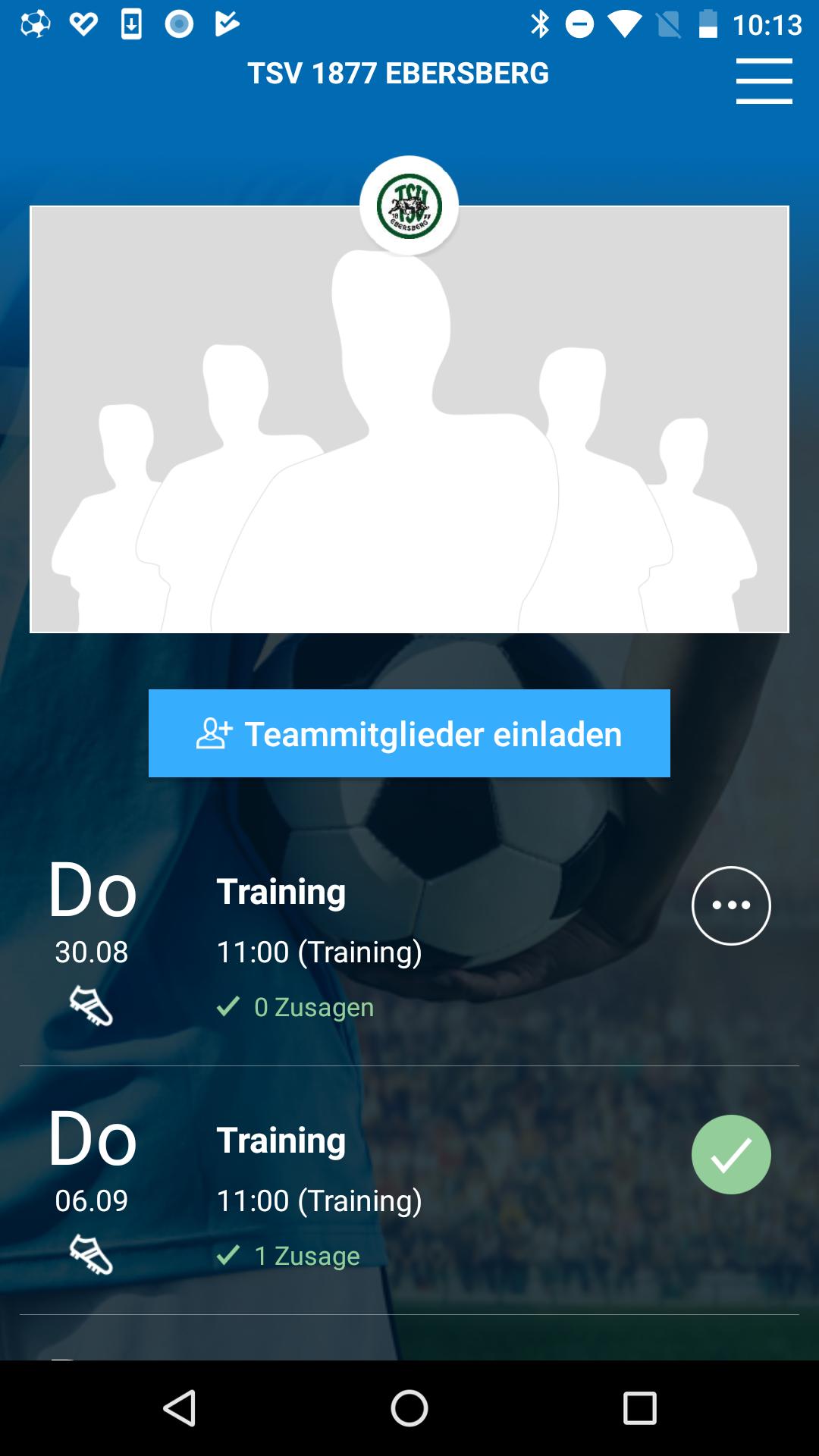Viewport: 819px width, 1456px height.
Task: Go to the home screen
Action: point(409,1408)
